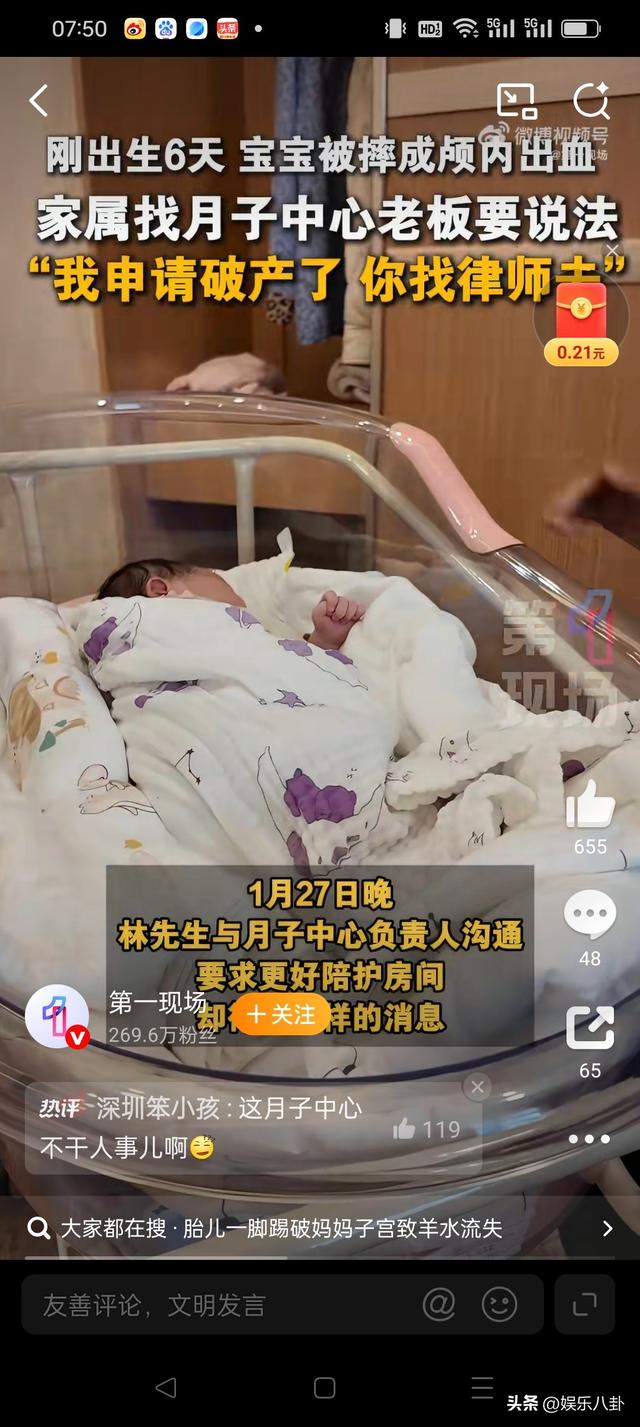640x1427 pixels.
Task: Open the system recent apps
Action: [482, 1387]
